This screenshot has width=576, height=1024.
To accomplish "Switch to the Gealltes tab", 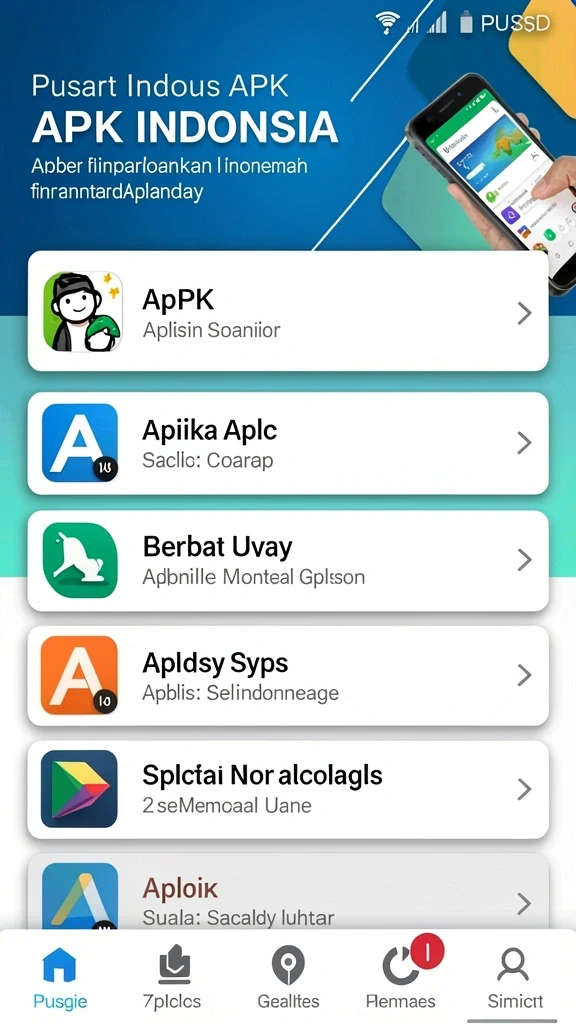I will tap(288, 976).
